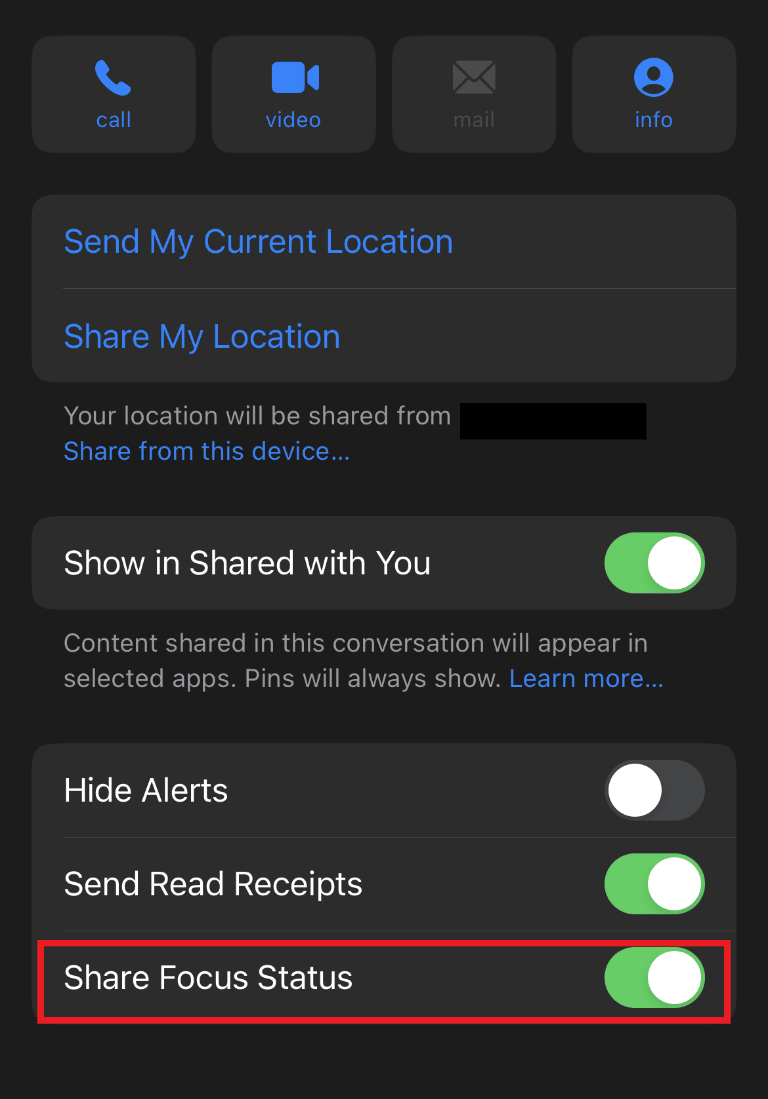
Task: Enable Hide Alerts switch
Action: tap(654, 791)
